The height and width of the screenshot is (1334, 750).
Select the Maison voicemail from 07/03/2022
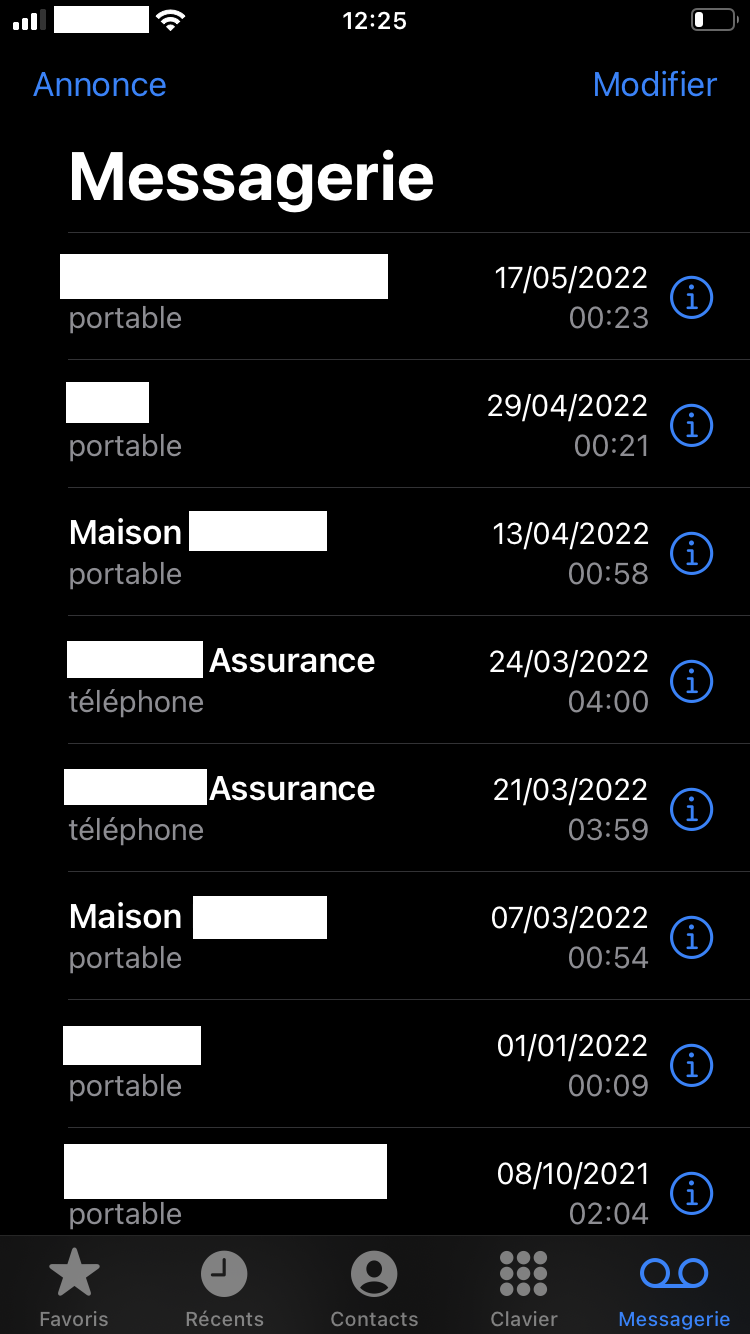[x=300, y=936]
